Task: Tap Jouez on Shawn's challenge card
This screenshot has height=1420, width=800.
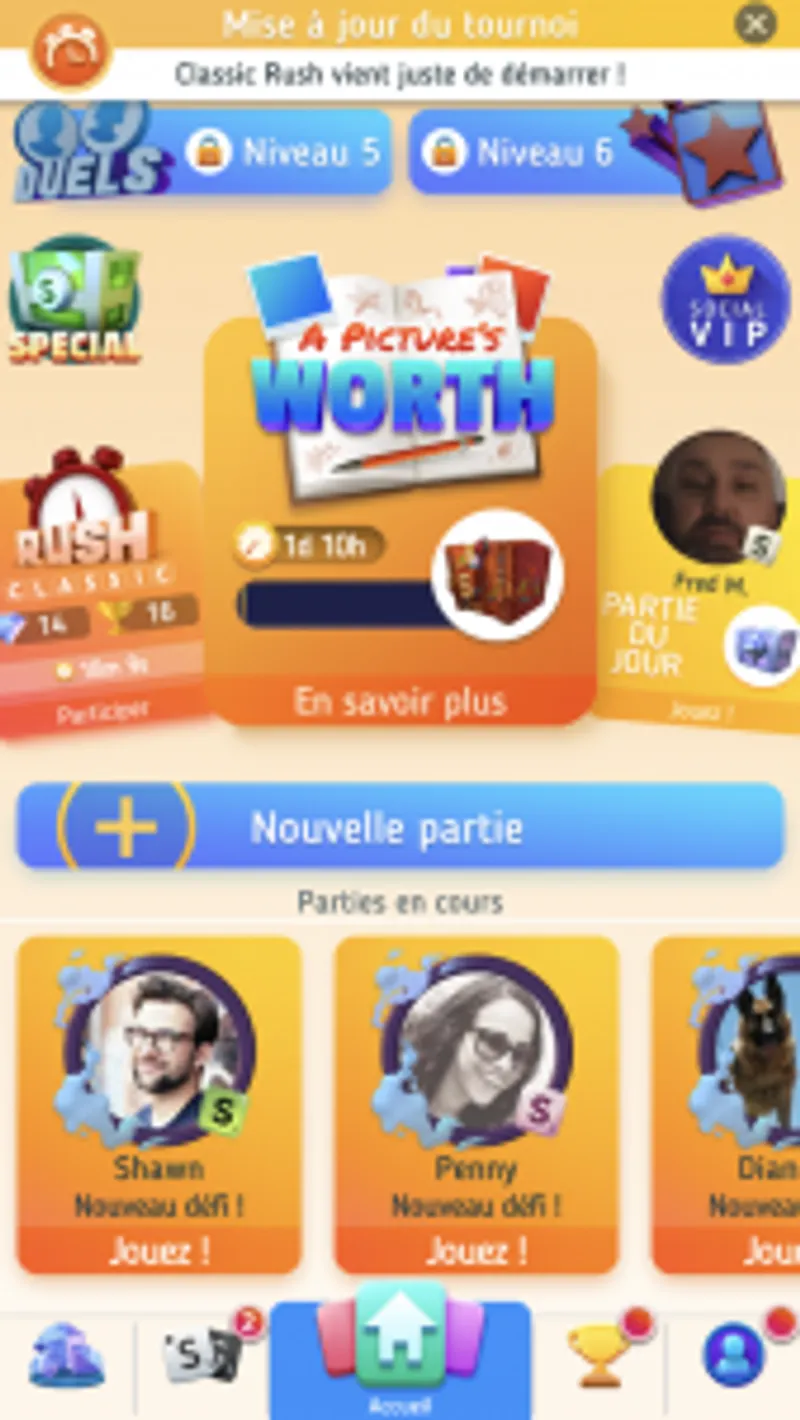Action: (161, 1248)
